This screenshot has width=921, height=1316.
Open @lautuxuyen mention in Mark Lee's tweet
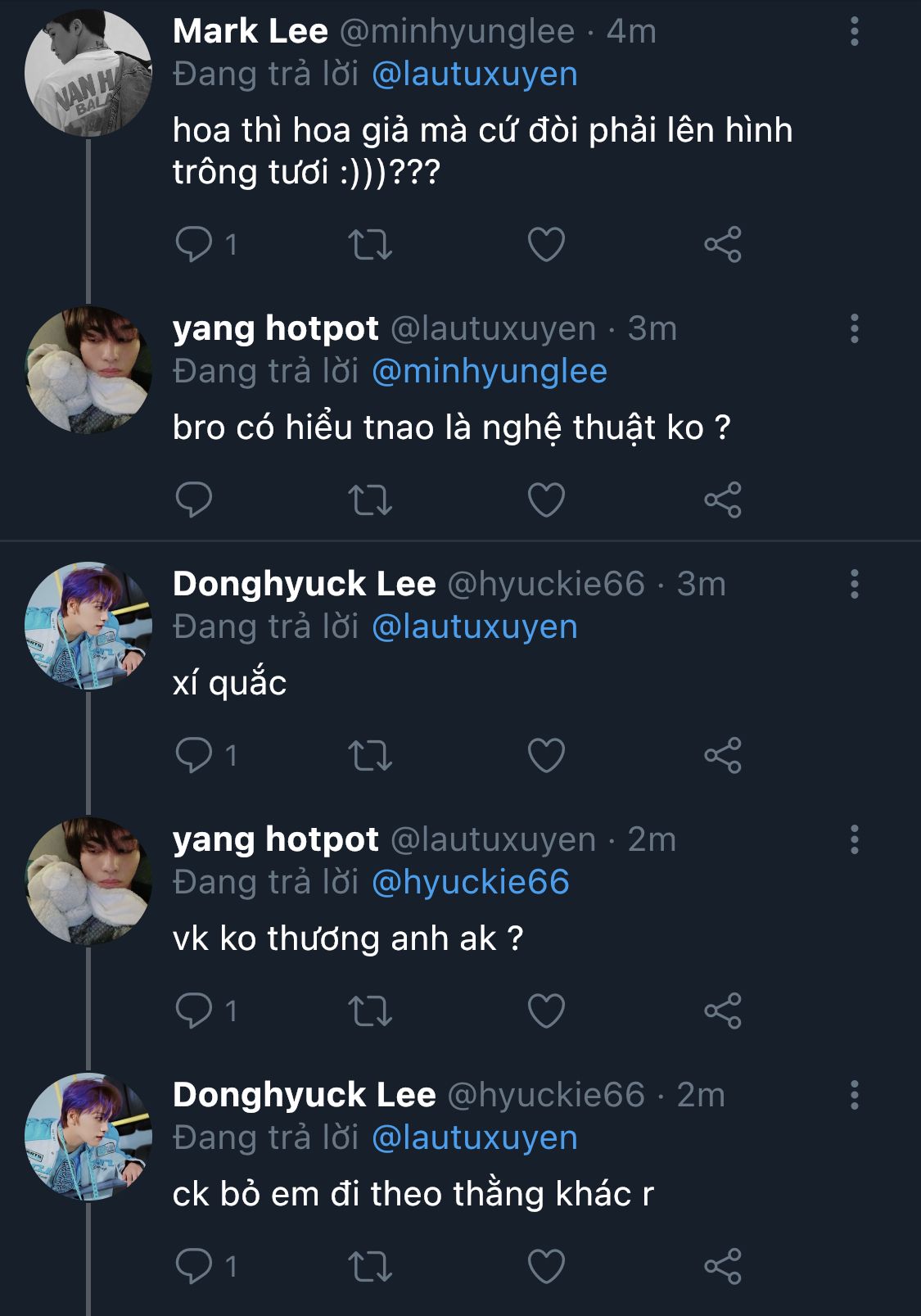[x=475, y=74]
